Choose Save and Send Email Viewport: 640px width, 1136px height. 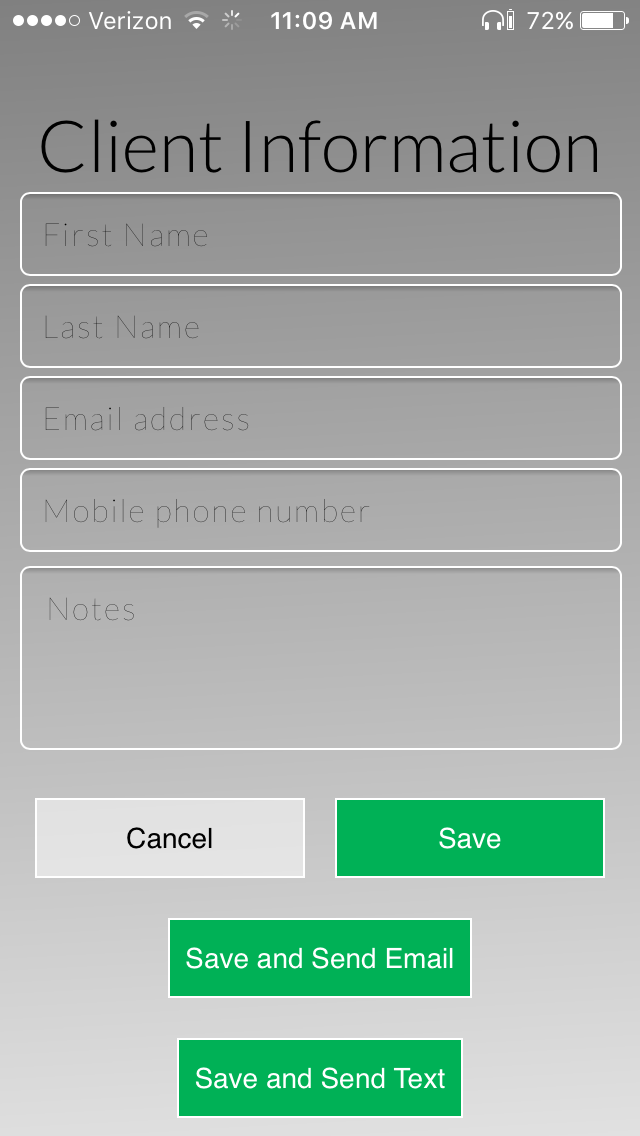[x=320, y=958]
